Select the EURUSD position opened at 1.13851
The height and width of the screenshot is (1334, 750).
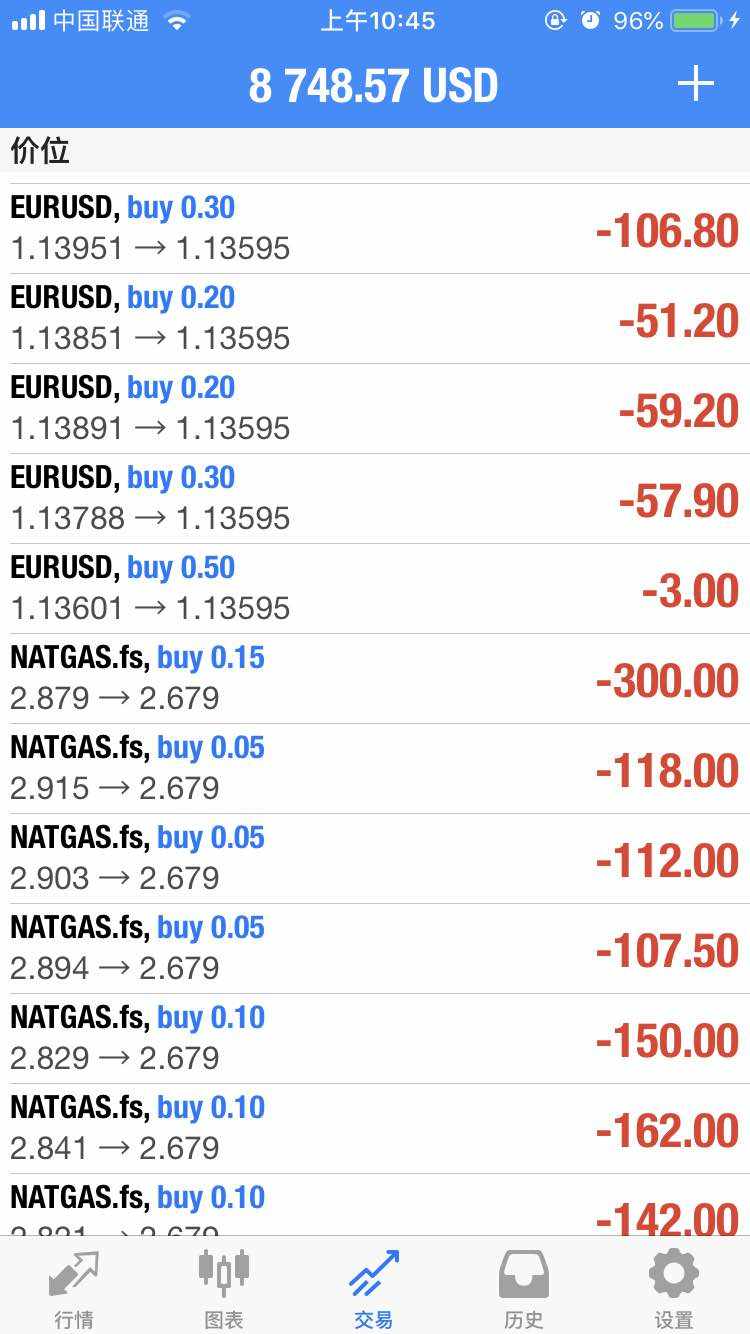click(375, 319)
